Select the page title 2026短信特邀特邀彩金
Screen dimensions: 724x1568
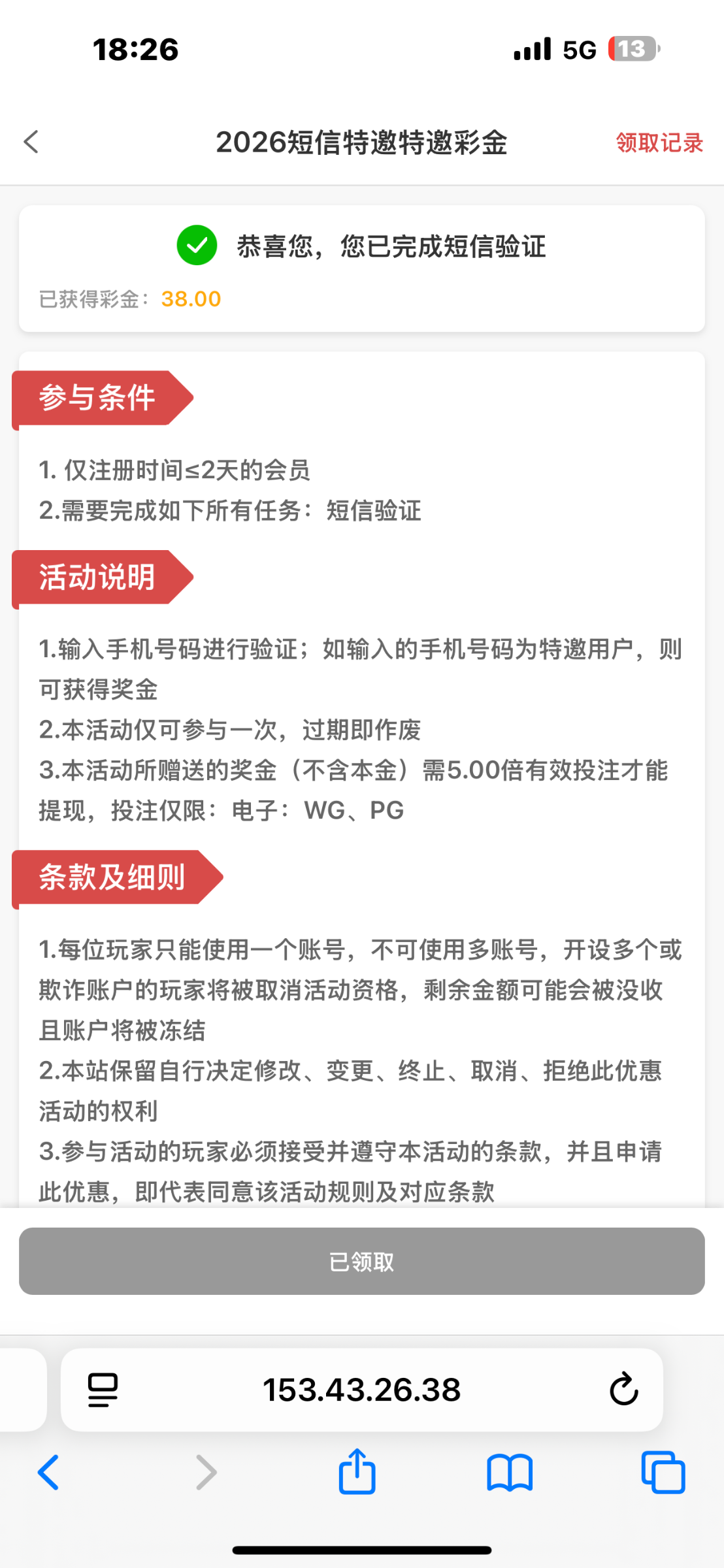coord(362,142)
